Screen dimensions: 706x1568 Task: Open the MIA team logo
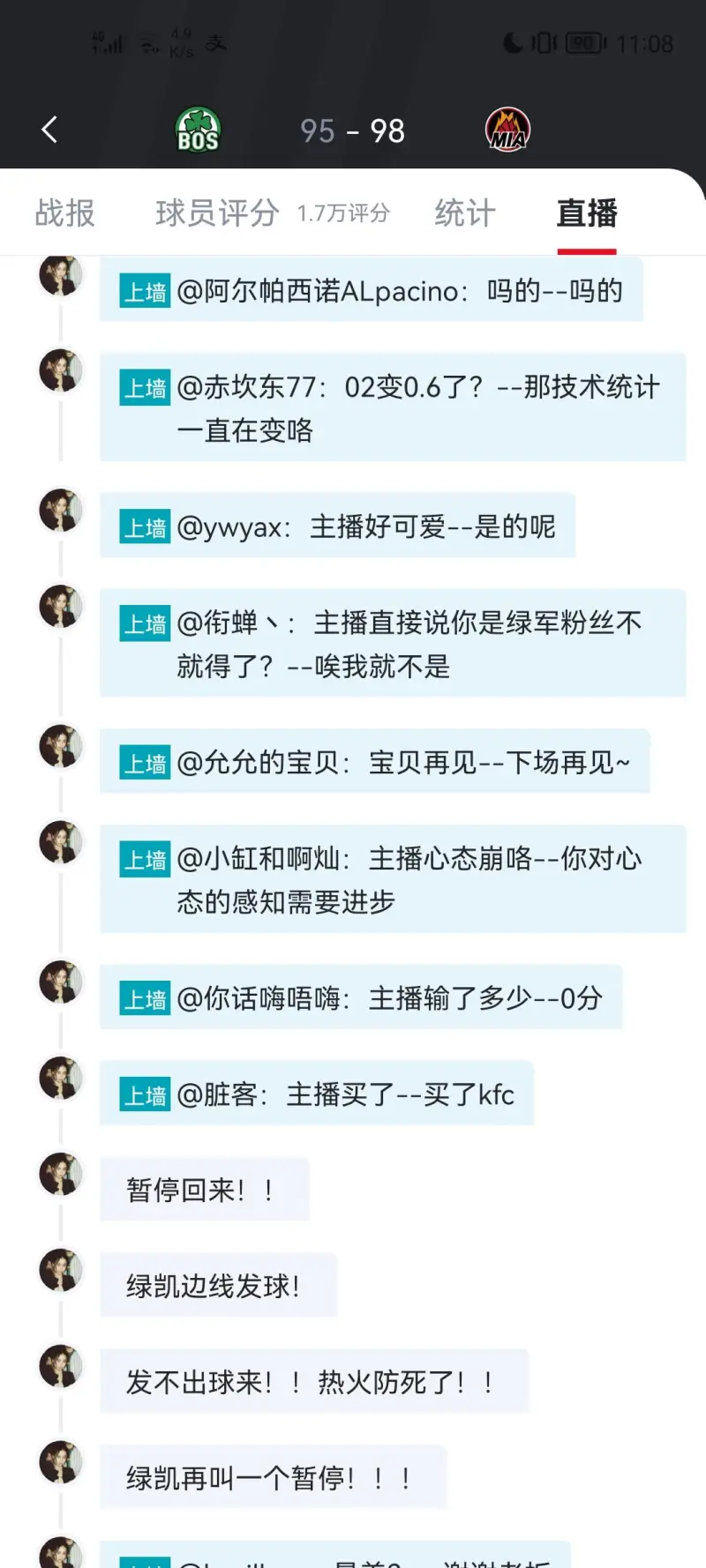click(x=508, y=131)
